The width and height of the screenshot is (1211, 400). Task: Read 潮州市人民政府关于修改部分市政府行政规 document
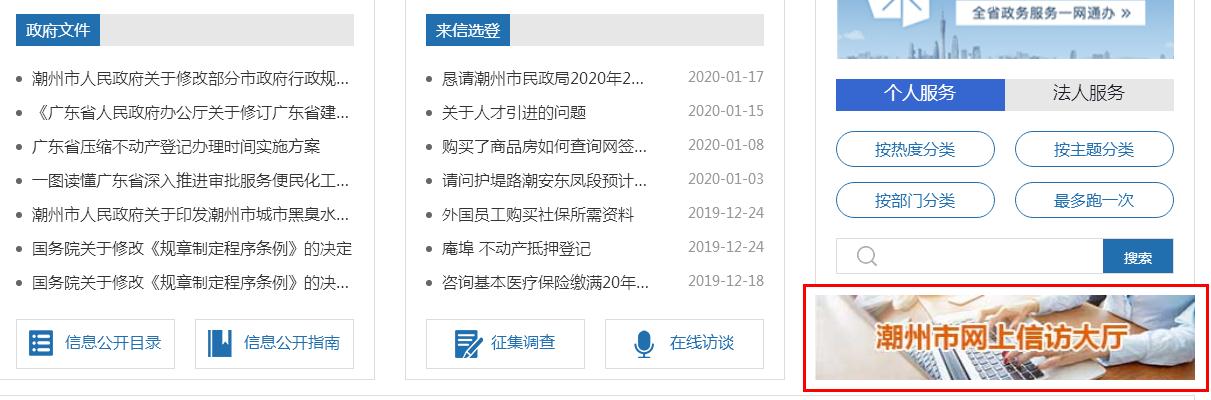(x=190, y=78)
